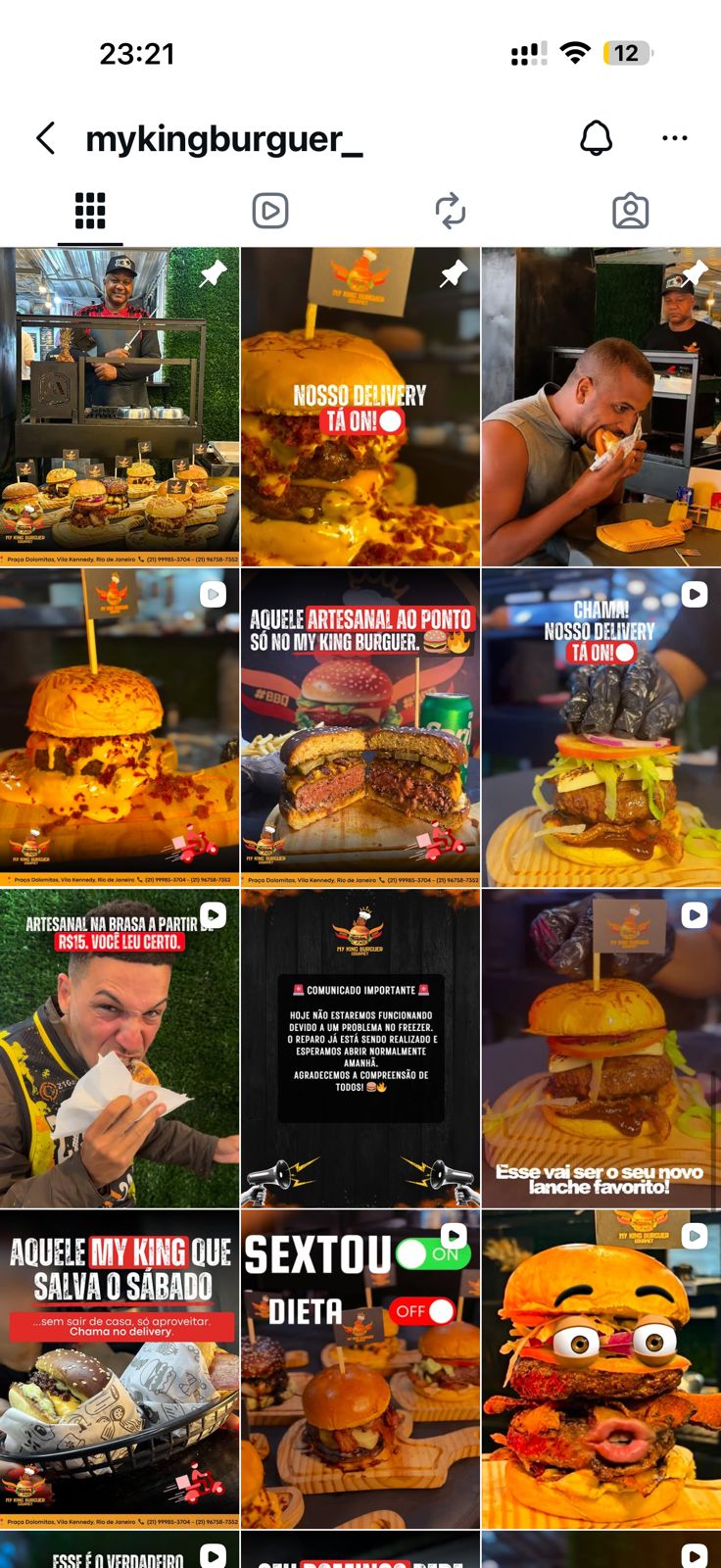The image size is (721, 1568).
Task: Switch to the tagged photos tab
Action: coord(630,211)
